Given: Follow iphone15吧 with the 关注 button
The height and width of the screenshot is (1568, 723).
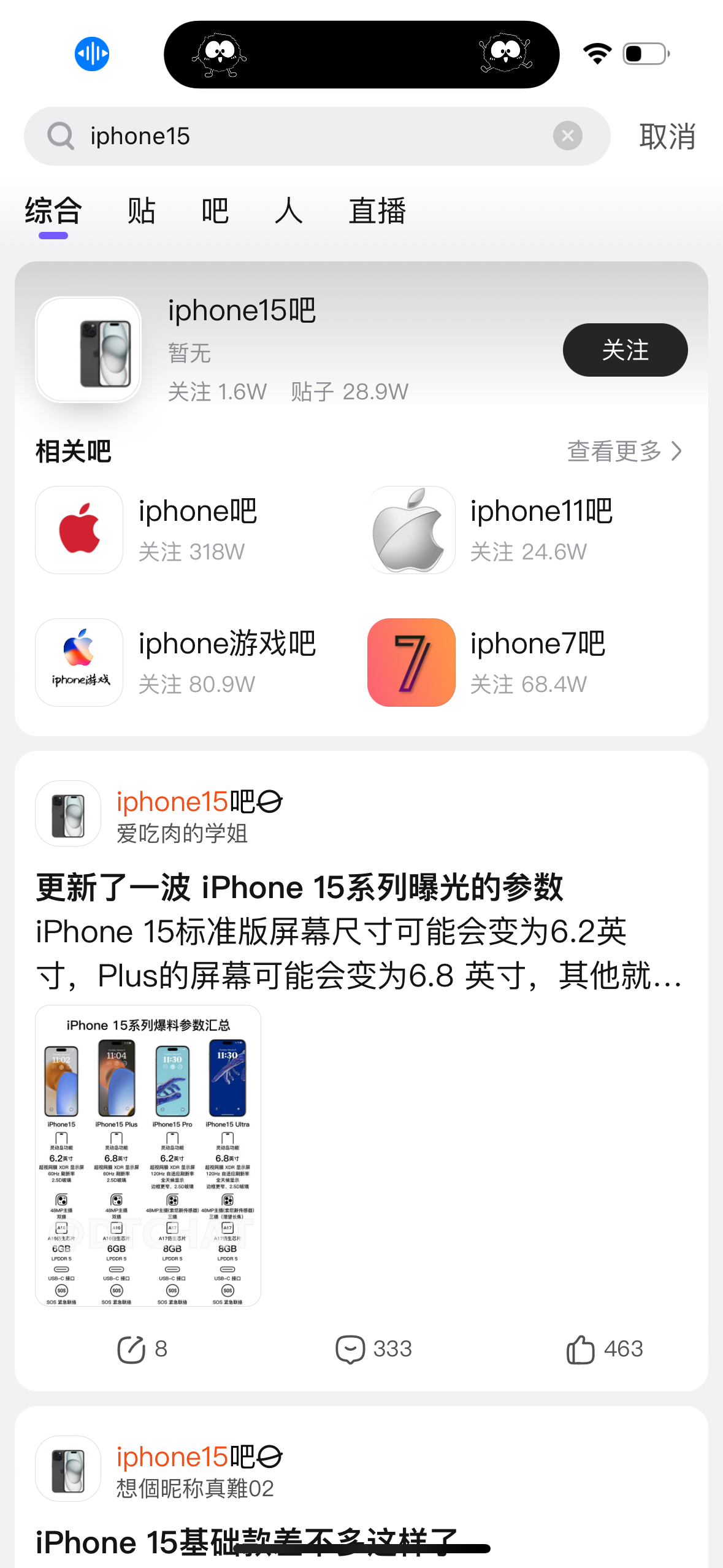Looking at the screenshot, I should [x=624, y=350].
